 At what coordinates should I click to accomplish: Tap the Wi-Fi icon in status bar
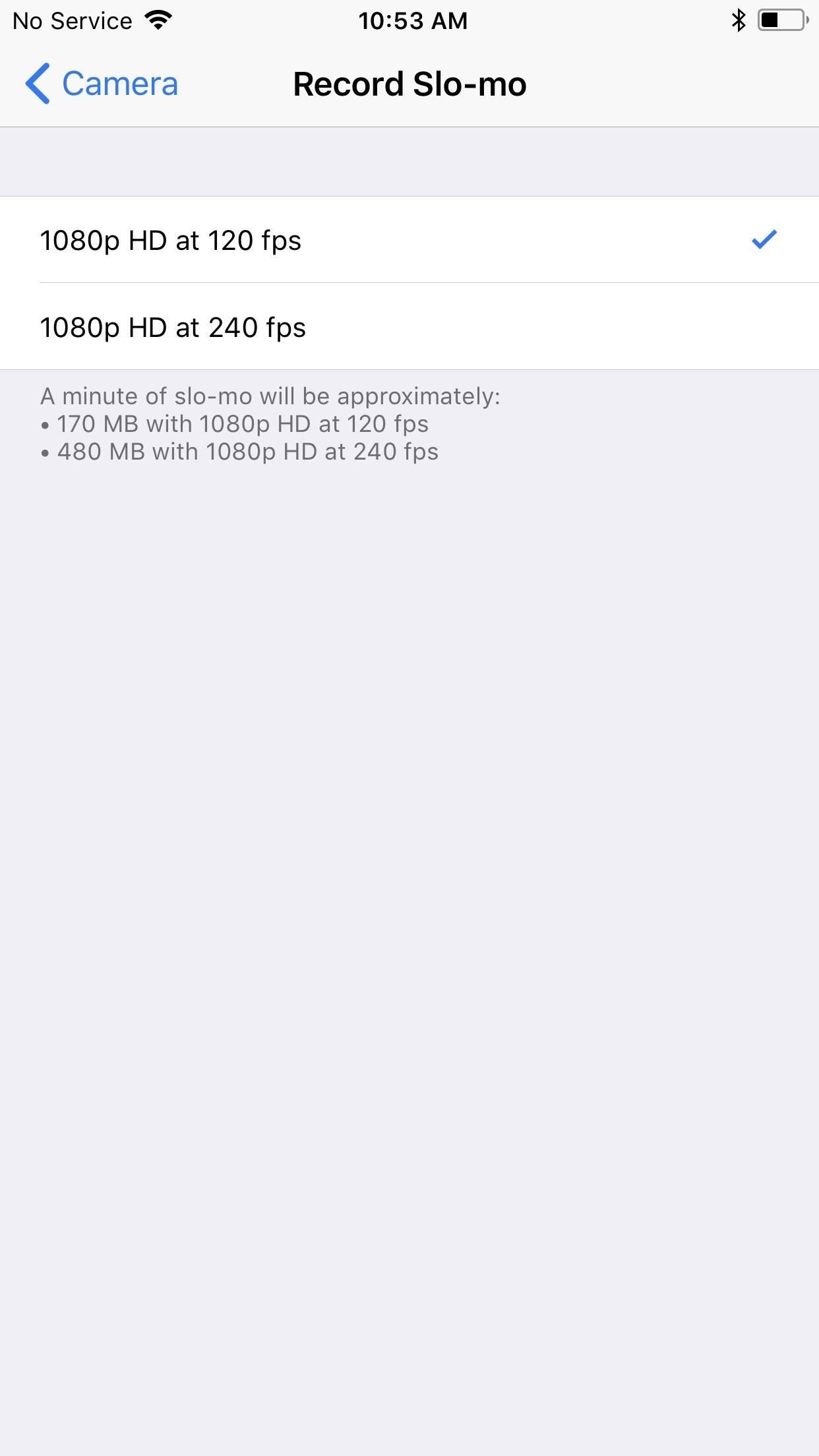pyautogui.click(x=158, y=20)
